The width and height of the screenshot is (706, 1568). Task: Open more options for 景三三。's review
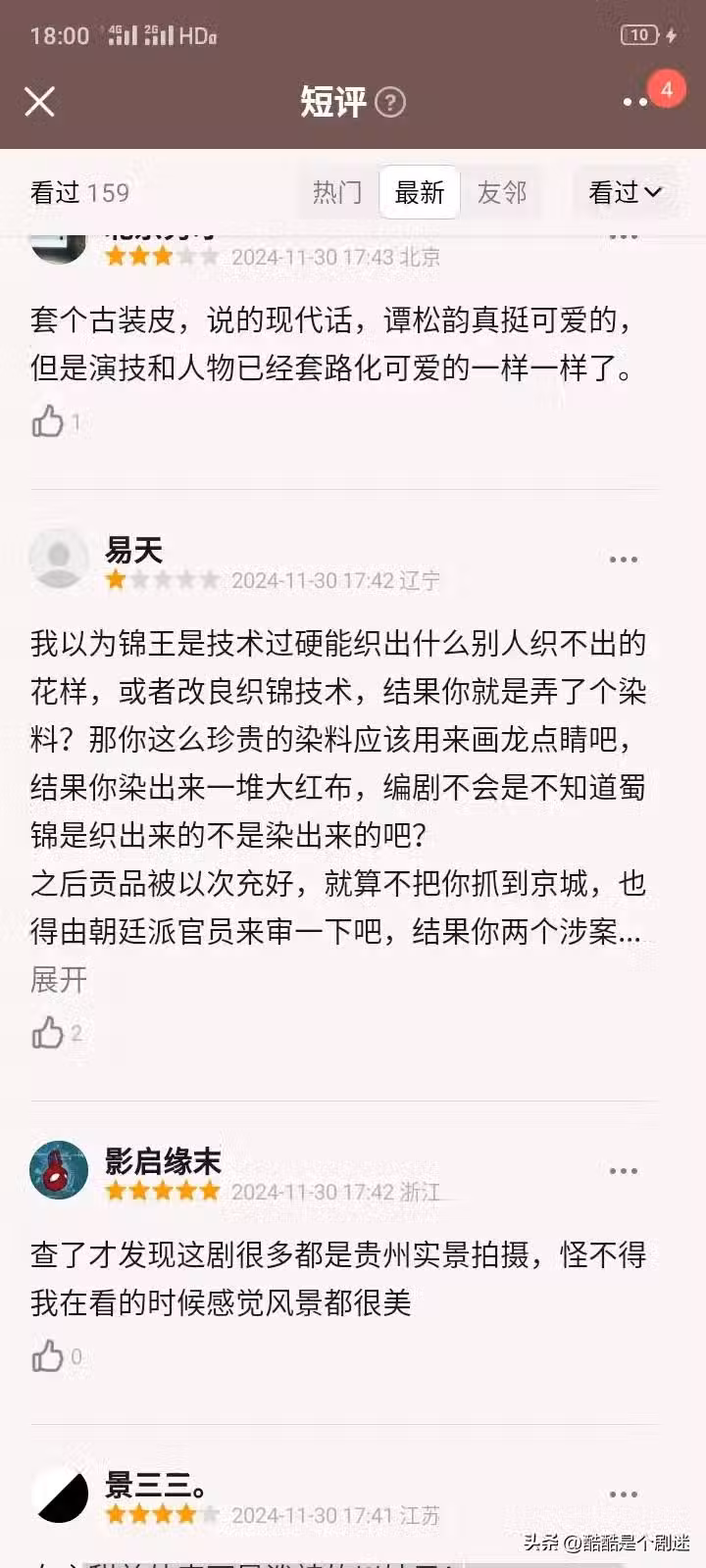[624, 1494]
